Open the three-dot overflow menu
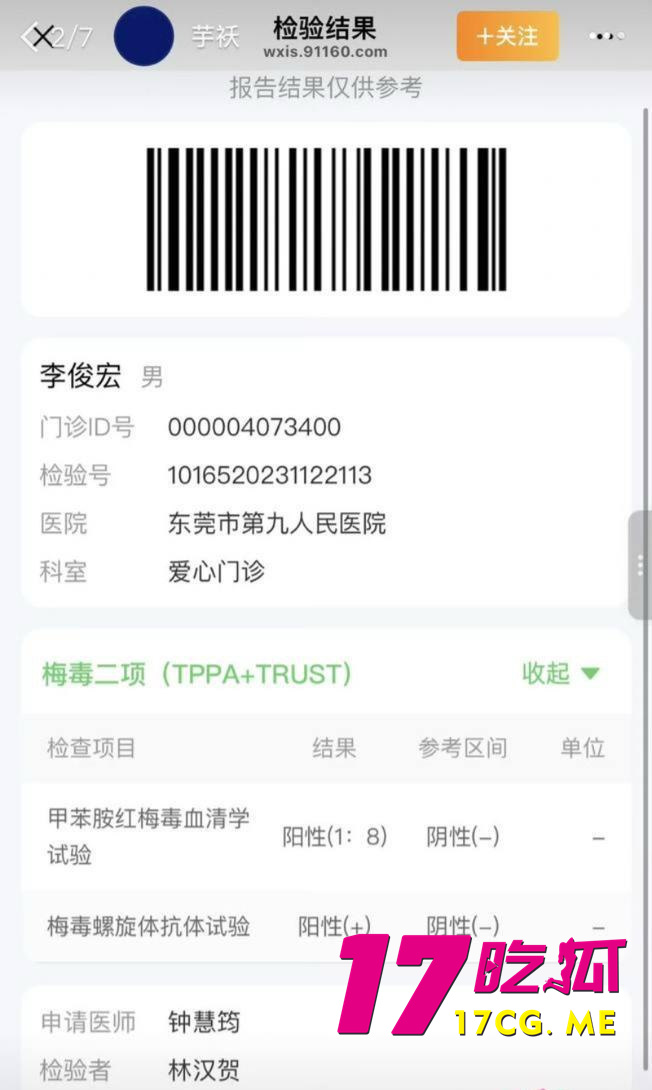This screenshot has height=1090, width=652. [606, 36]
